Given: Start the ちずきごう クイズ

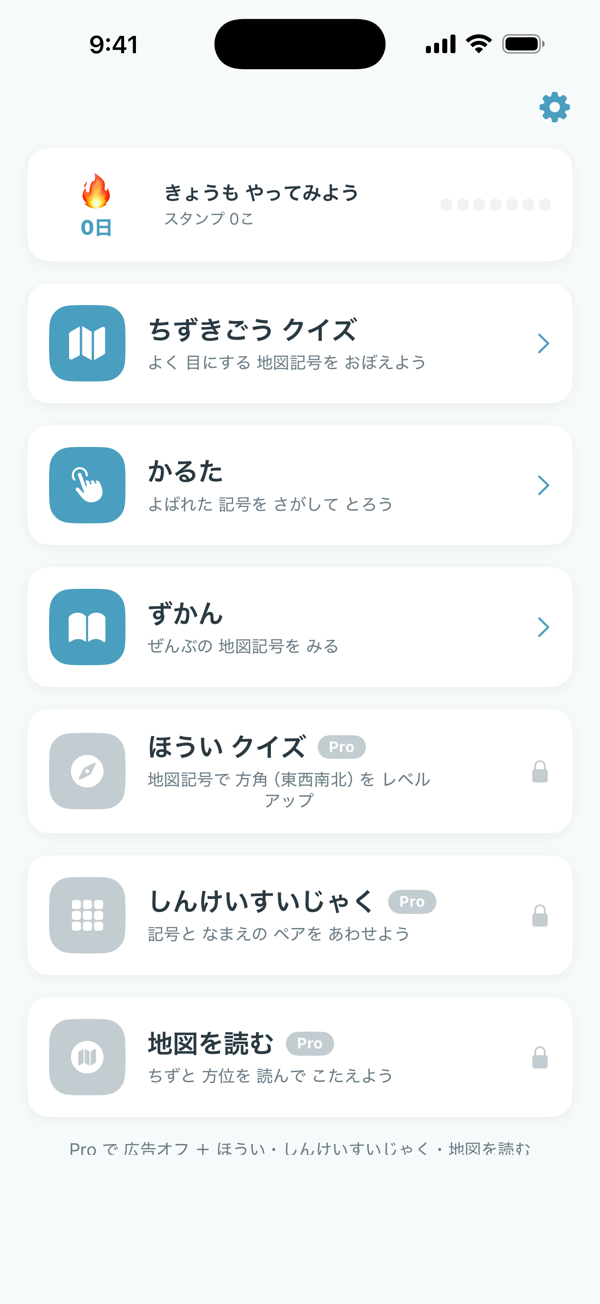Looking at the screenshot, I should (x=300, y=343).
